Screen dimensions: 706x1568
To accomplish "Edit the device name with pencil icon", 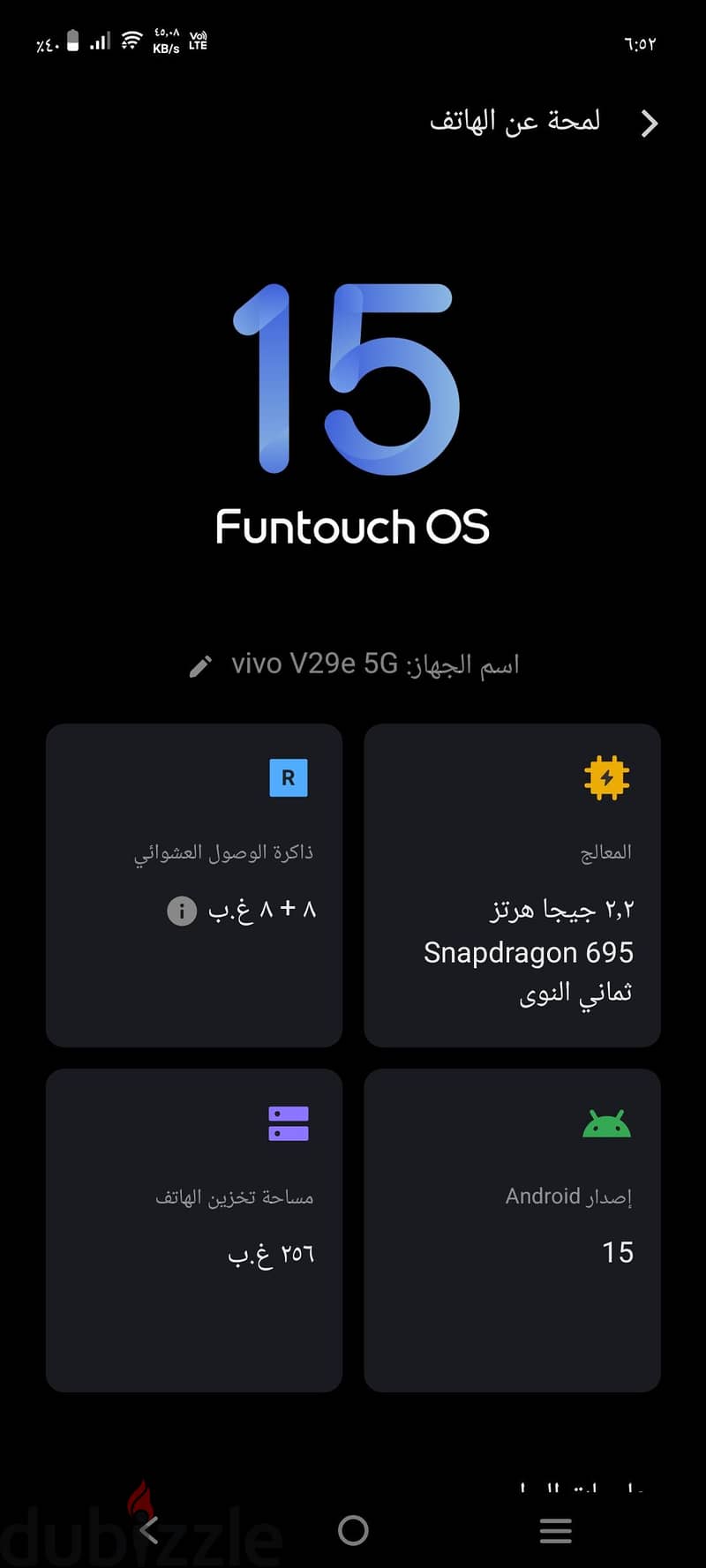I will coord(201,666).
